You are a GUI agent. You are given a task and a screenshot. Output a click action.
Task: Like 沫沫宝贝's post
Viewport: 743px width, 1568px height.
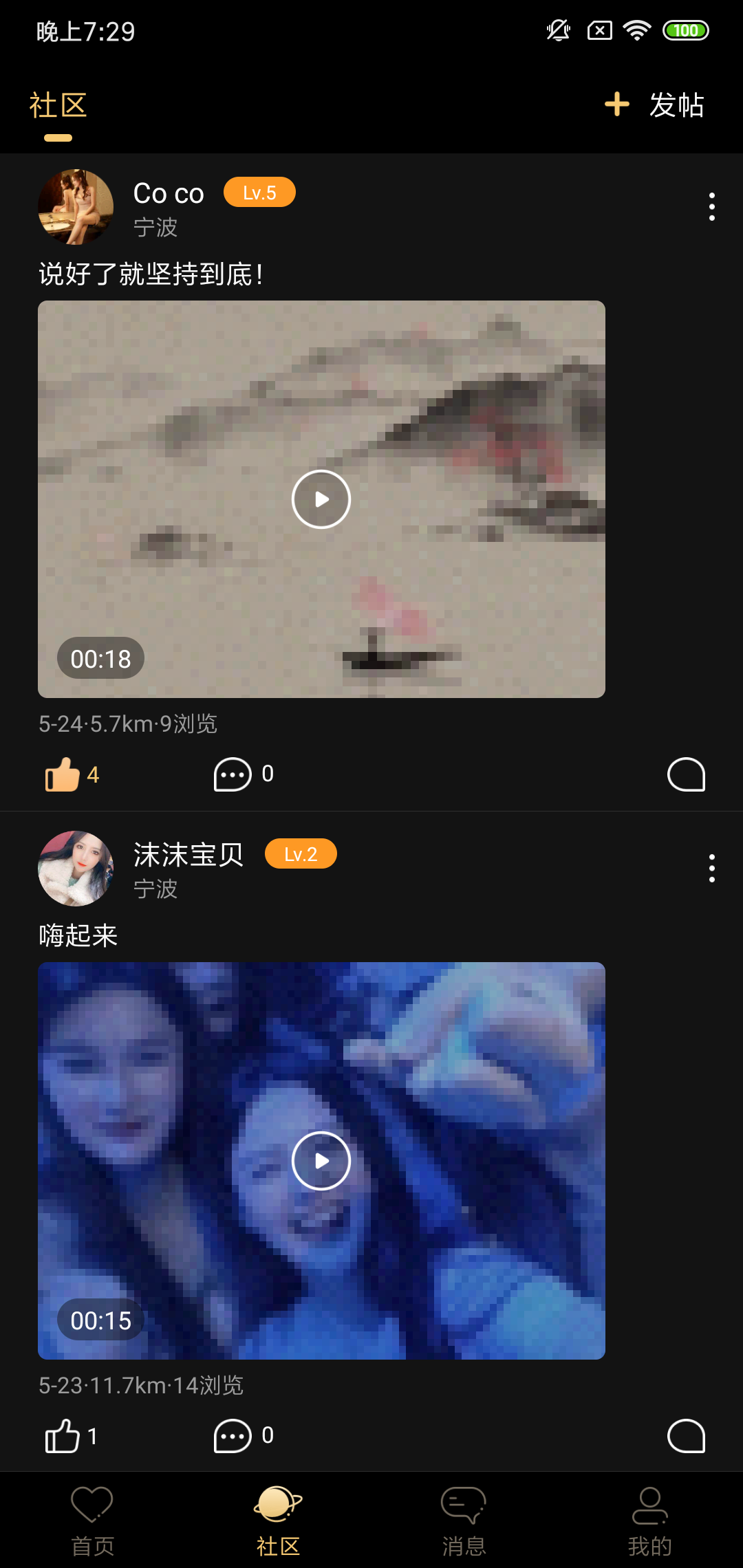(70, 1436)
